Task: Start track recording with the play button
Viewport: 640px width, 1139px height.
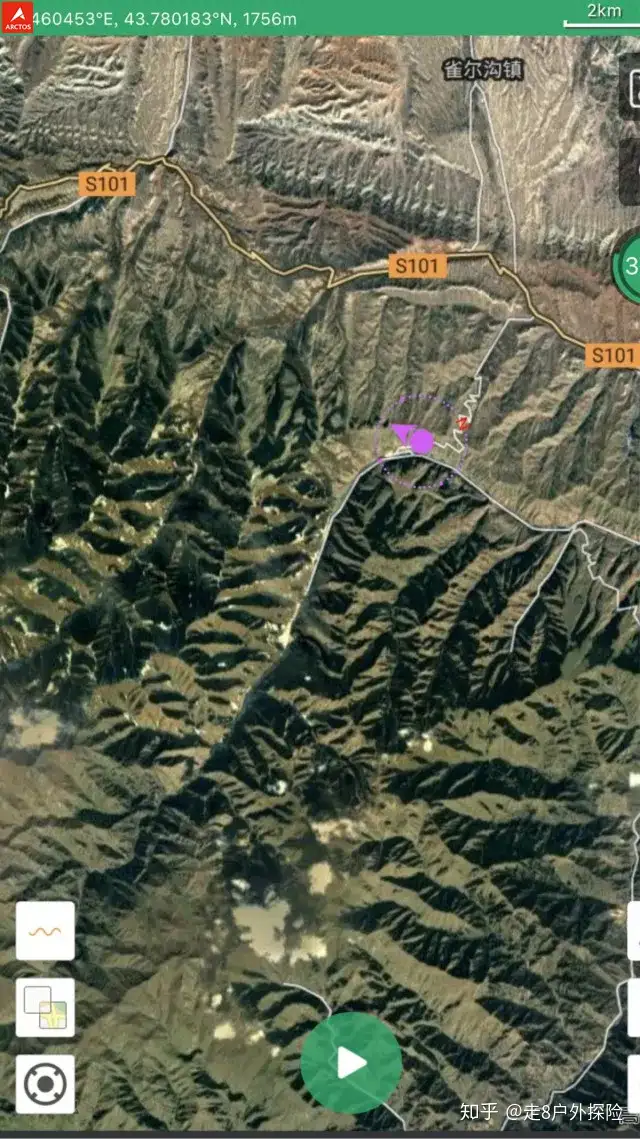Action: pos(351,1062)
